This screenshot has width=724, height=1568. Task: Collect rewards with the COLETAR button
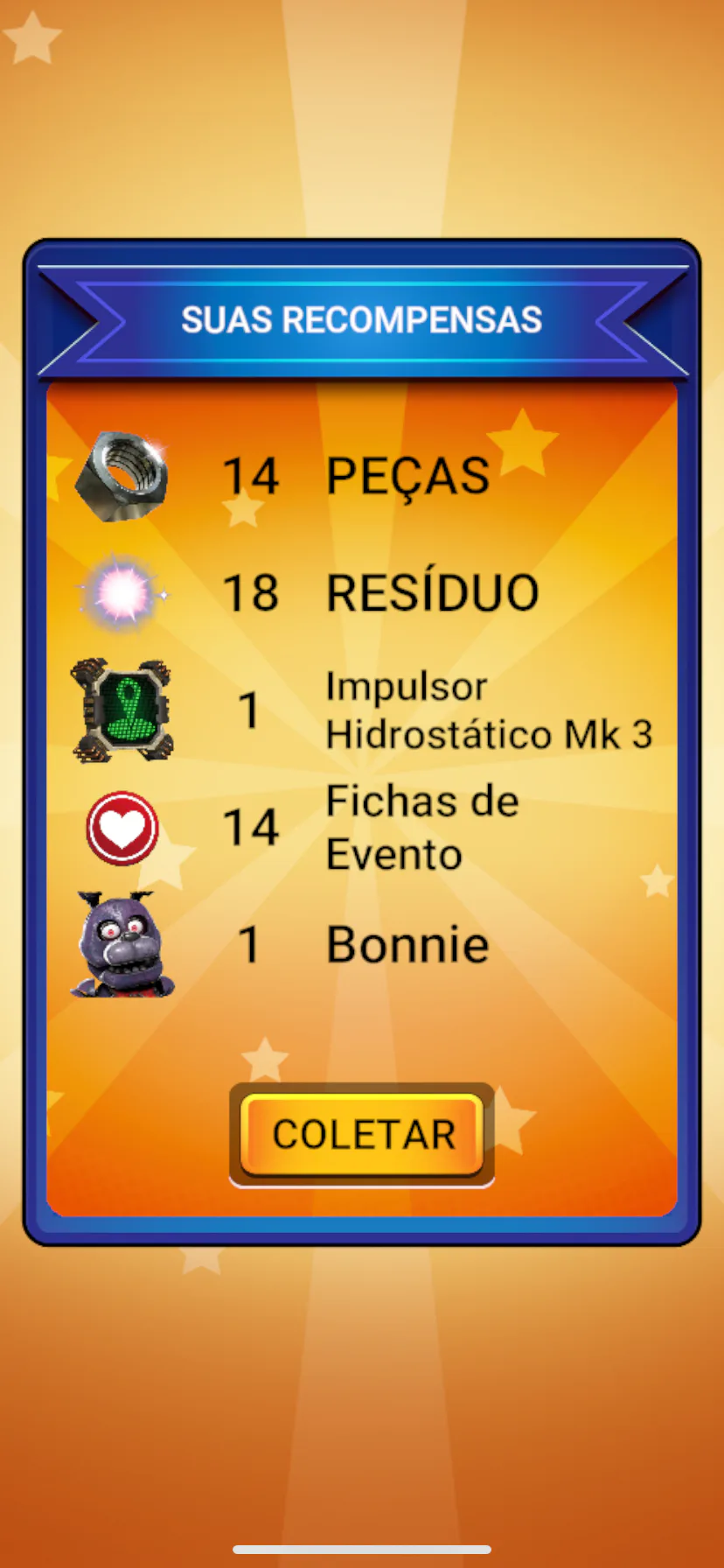pyautogui.click(x=362, y=1135)
